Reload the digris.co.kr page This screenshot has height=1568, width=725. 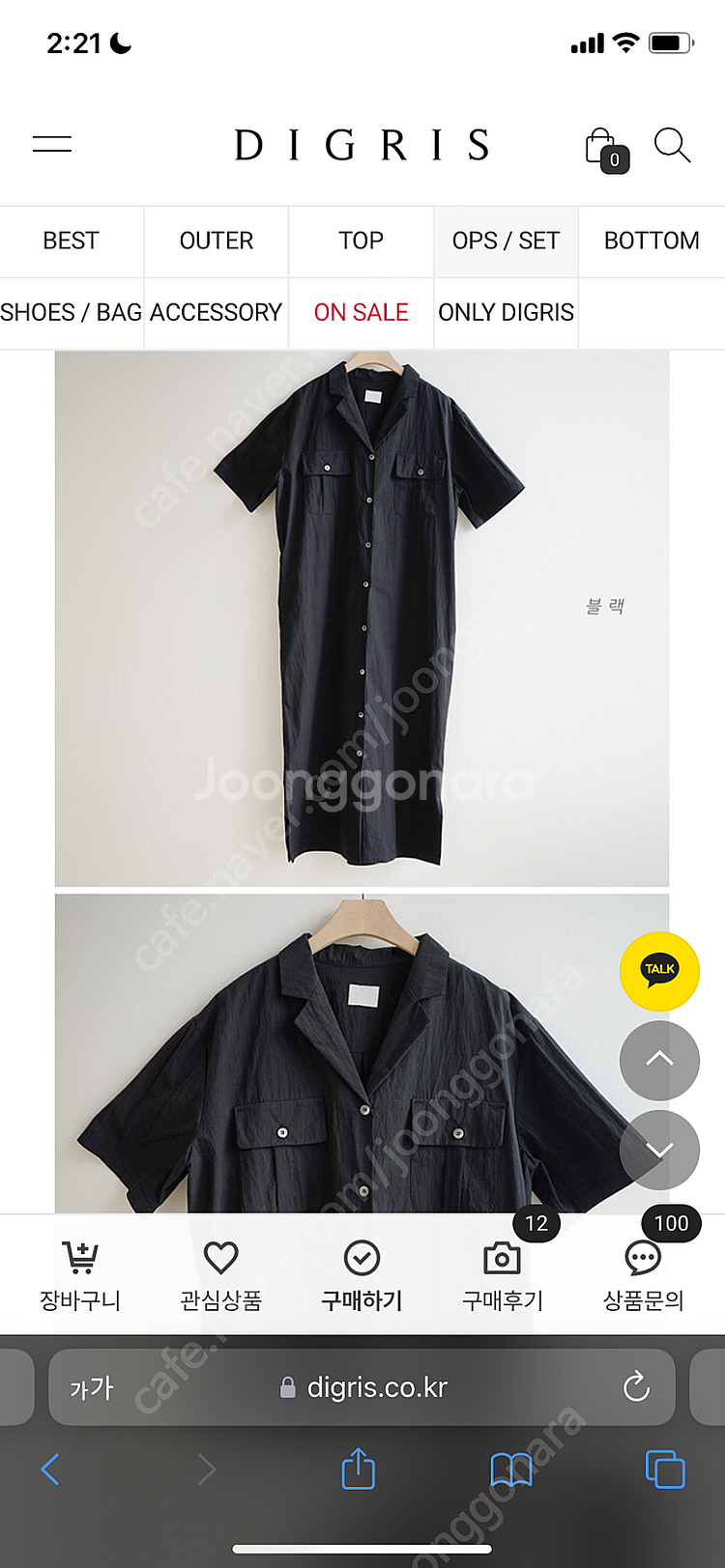(635, 1387)
